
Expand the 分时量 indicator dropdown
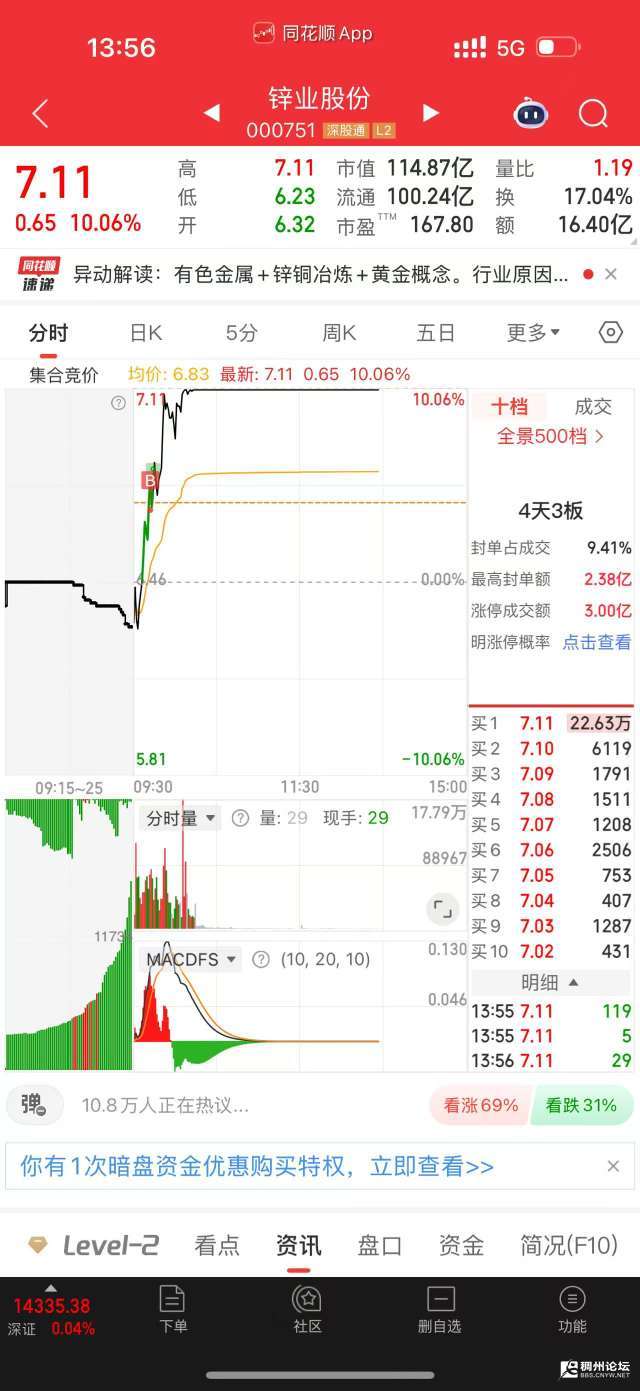pos(181,818)
